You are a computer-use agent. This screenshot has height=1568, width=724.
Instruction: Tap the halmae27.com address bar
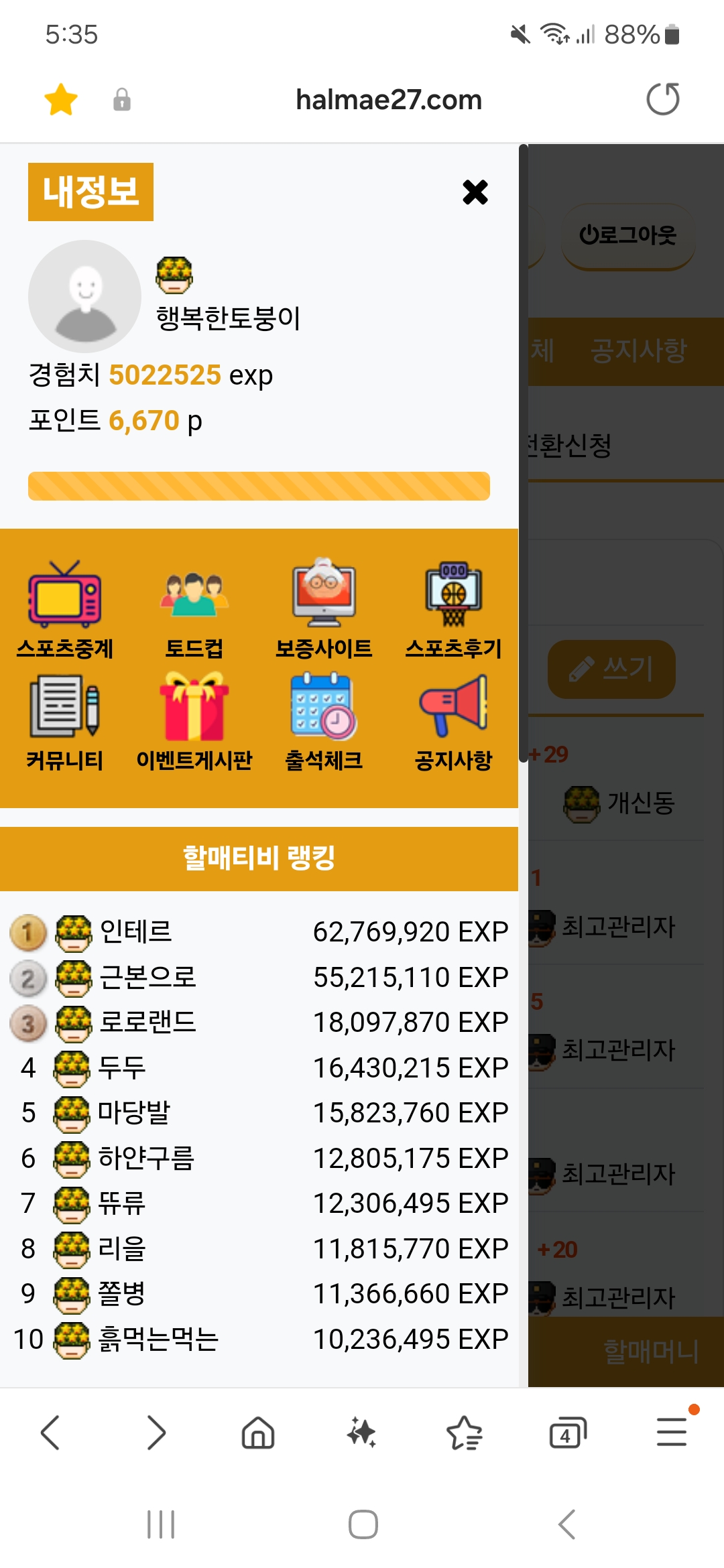(x=389, y=100)
